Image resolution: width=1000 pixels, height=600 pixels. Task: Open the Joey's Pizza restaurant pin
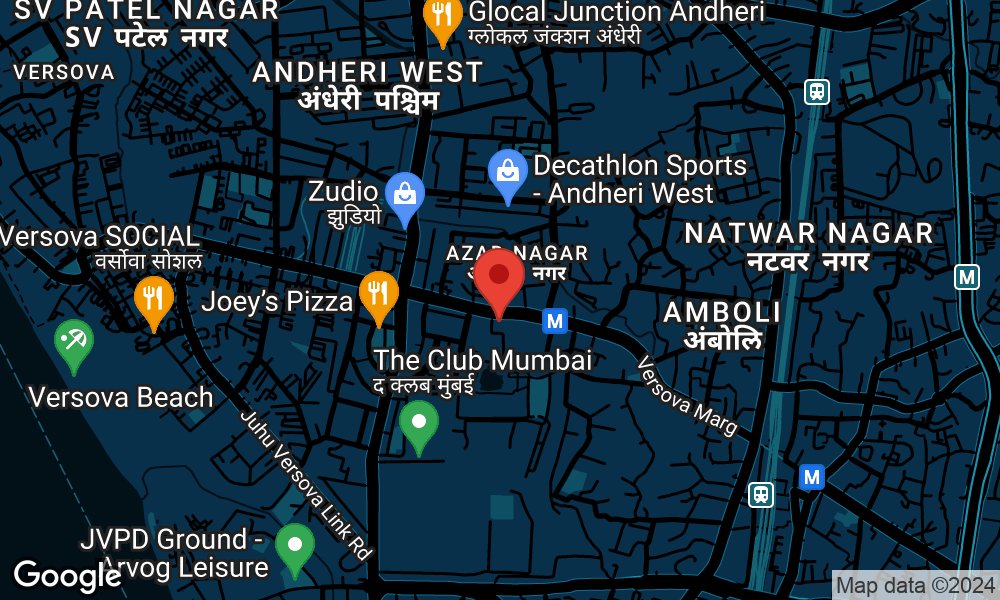(x=379, y=294)
